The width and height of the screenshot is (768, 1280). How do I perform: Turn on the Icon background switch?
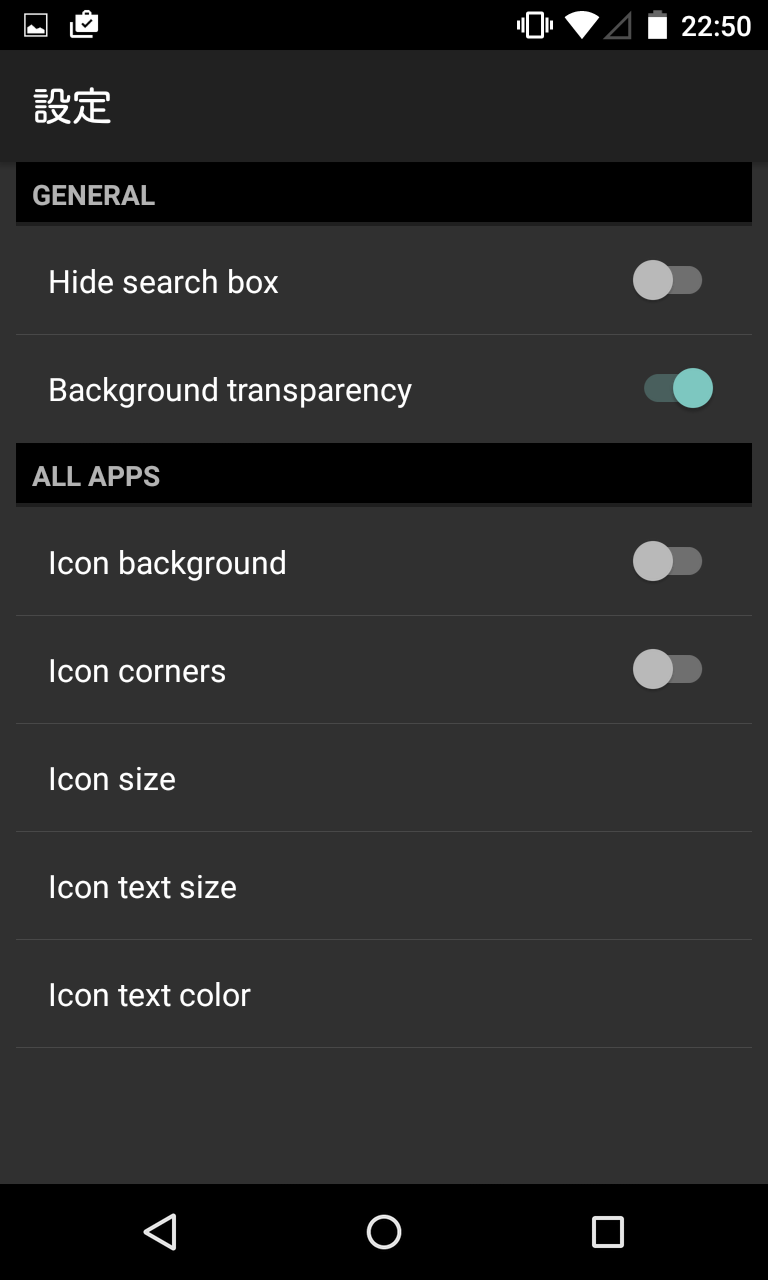pos(667,561)
